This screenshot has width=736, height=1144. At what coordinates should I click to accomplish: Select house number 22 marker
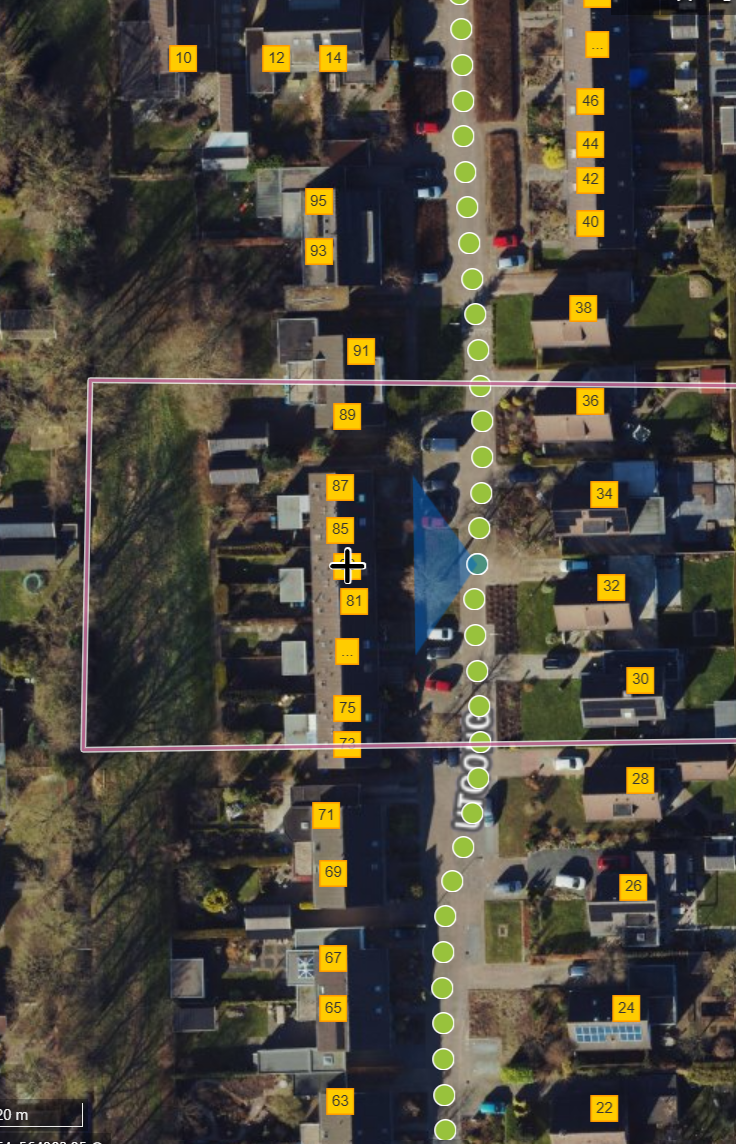click(604, 1108)
